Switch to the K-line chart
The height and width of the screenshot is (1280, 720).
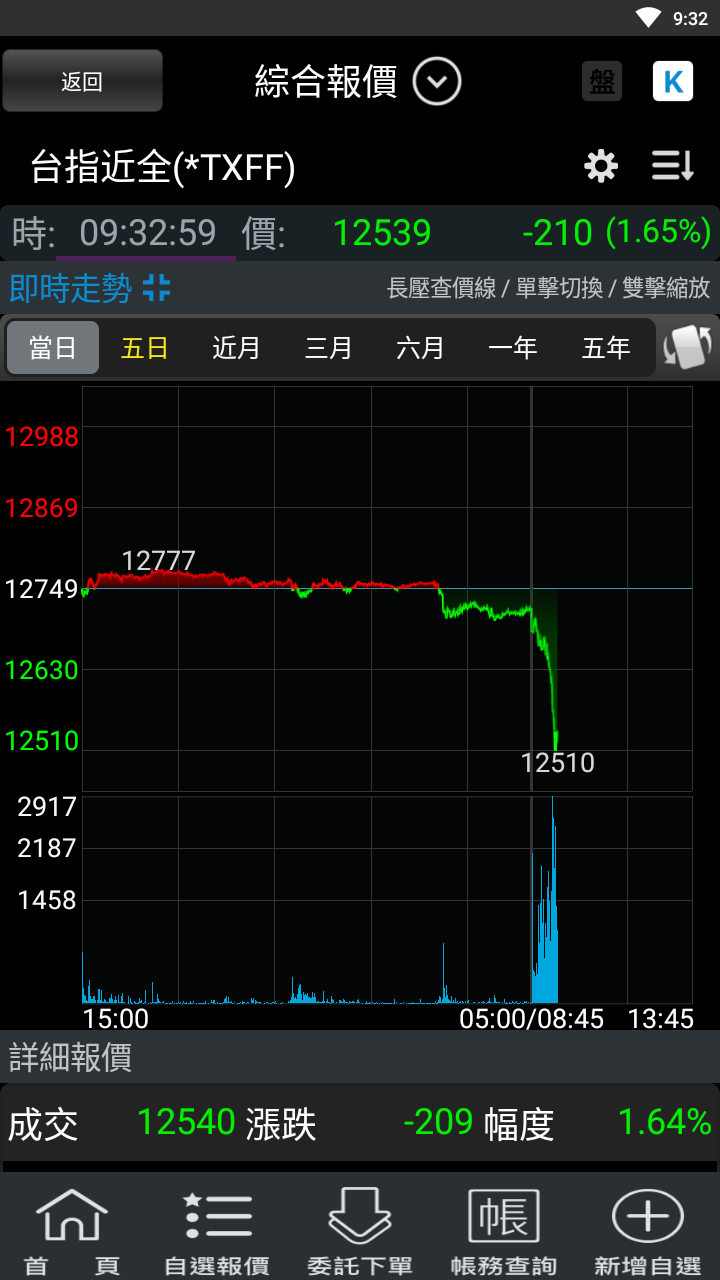tap(673, 82)
